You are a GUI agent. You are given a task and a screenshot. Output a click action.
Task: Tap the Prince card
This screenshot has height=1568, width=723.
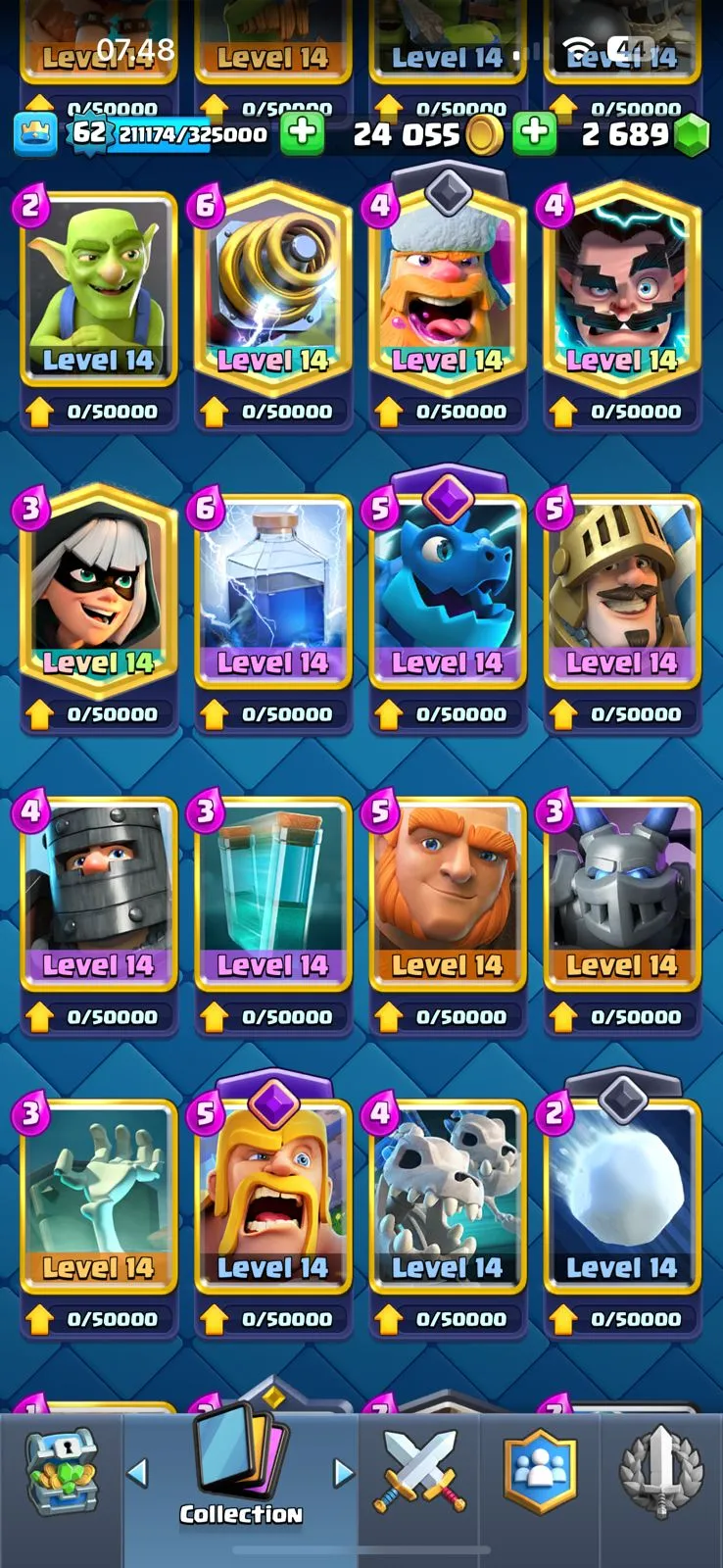pyautogui.click(x=621, y=591)
